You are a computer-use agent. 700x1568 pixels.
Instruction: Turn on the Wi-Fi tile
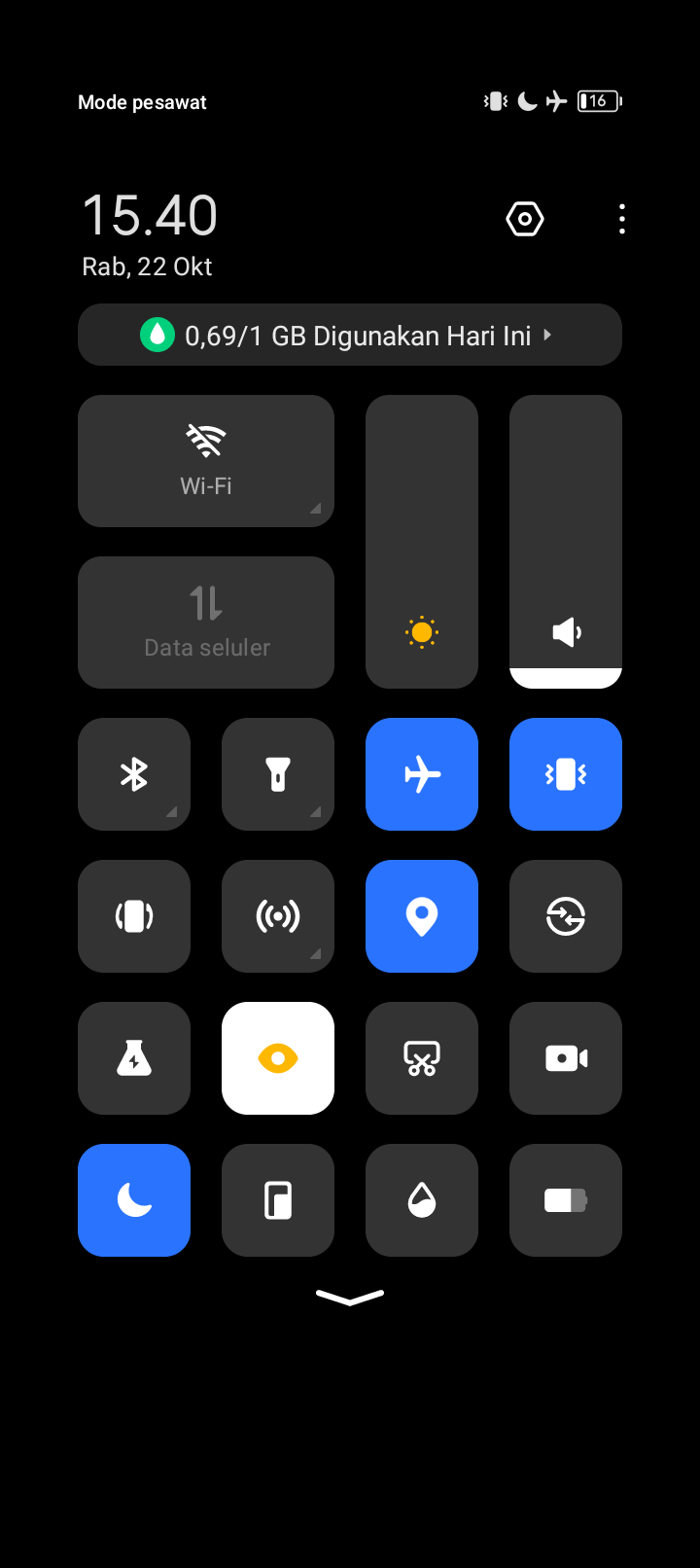[x=206, y=461]
